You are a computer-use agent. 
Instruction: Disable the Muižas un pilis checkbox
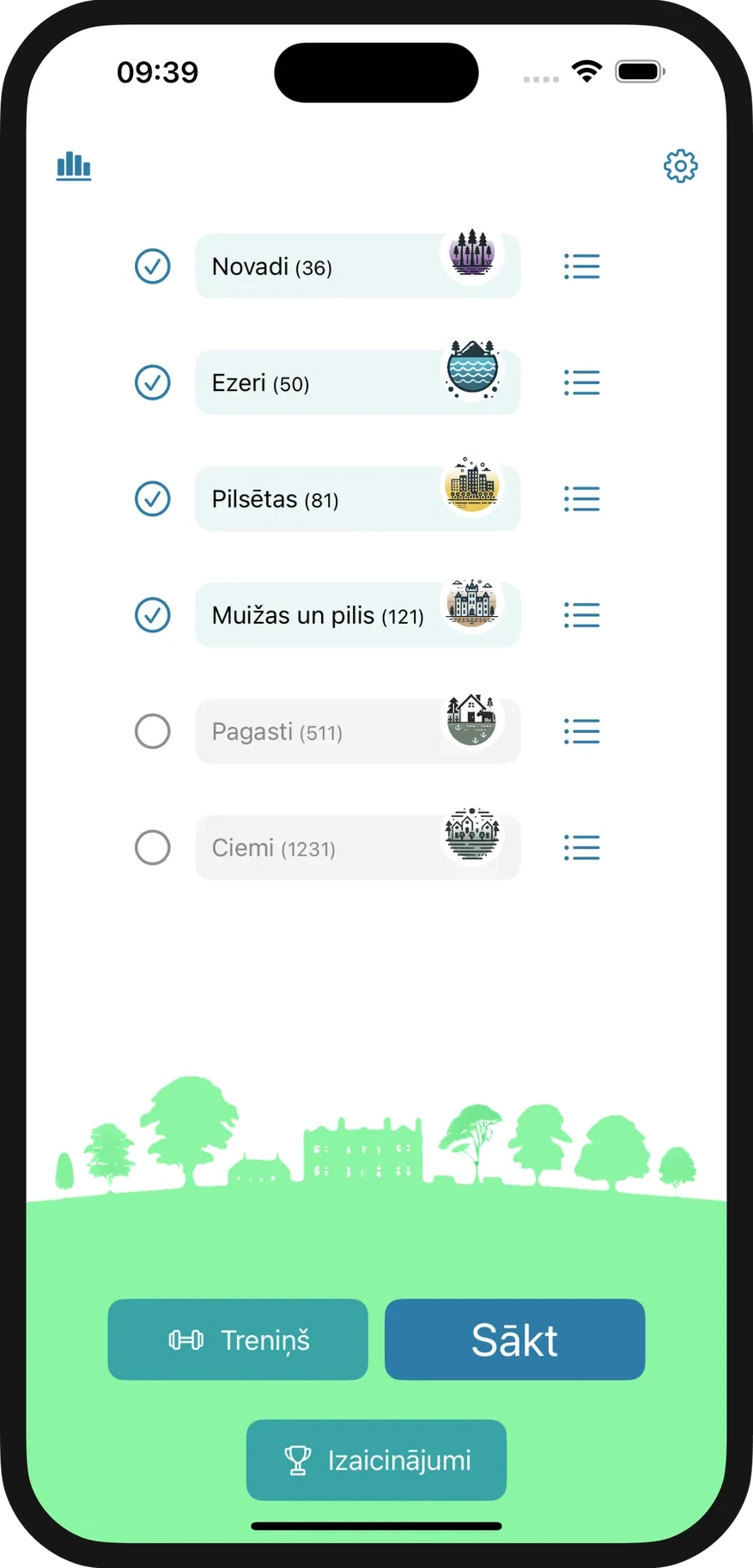coord(153,615)
